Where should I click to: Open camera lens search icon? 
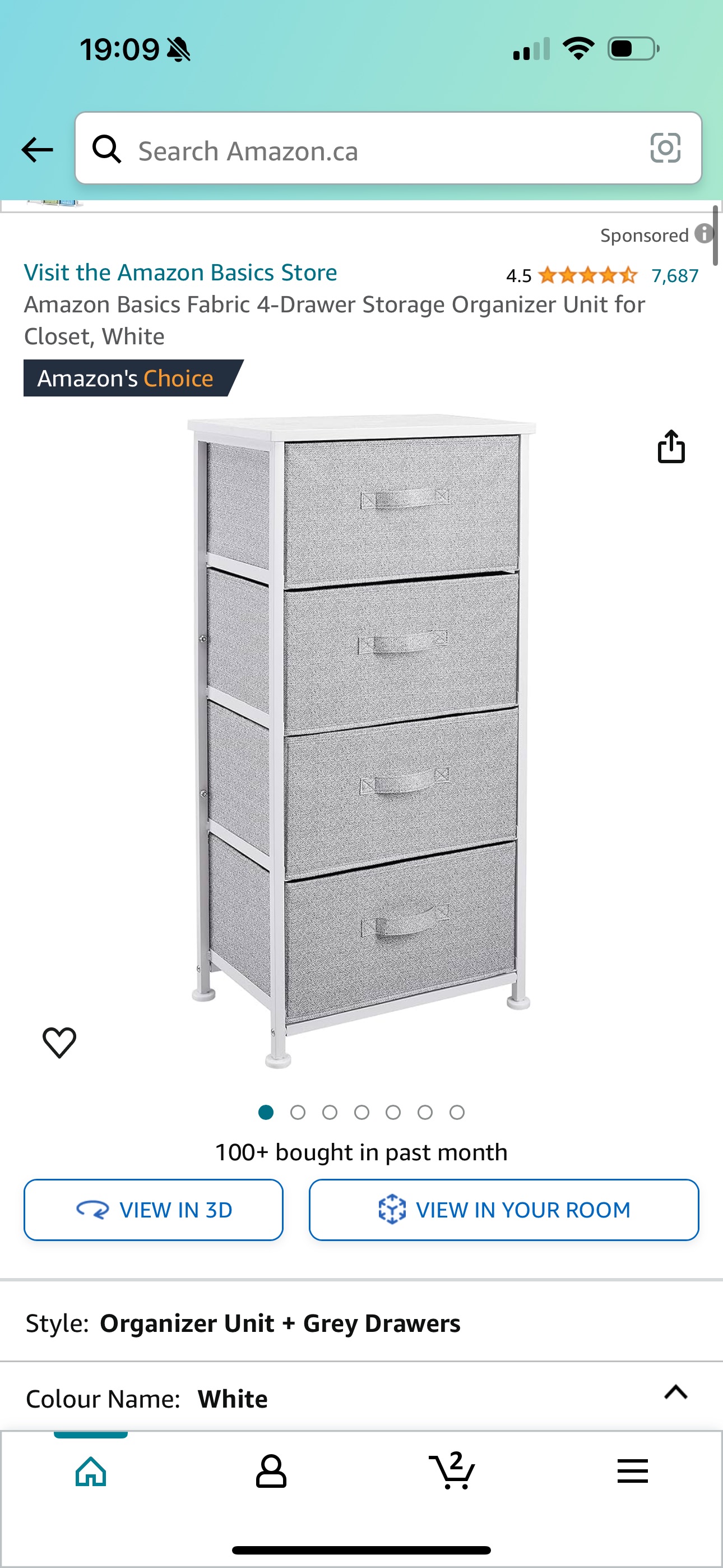click(x=665, y=148)
